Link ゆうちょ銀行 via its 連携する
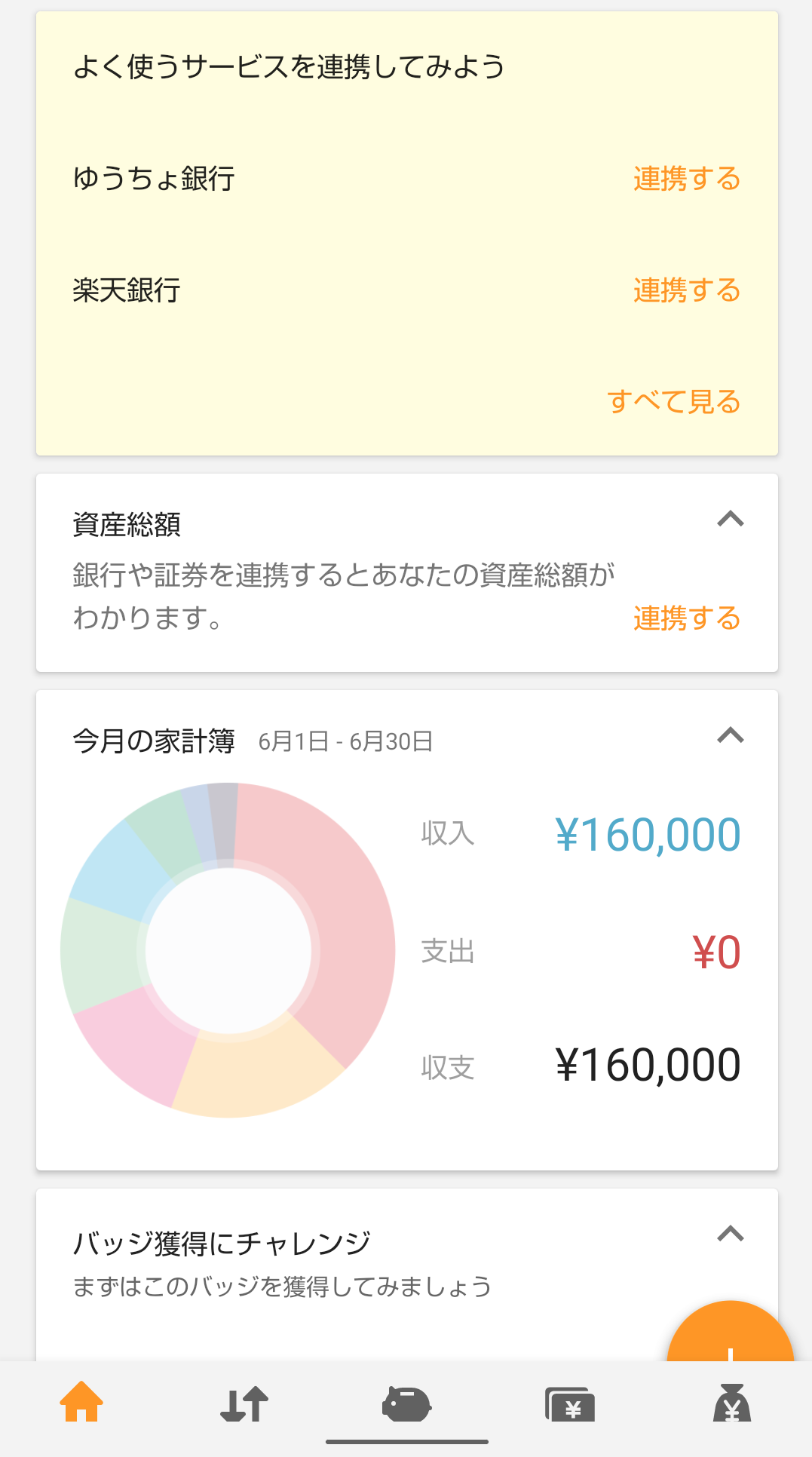The height and width of the screenshot is (1457, 812). tap(687, 179)
